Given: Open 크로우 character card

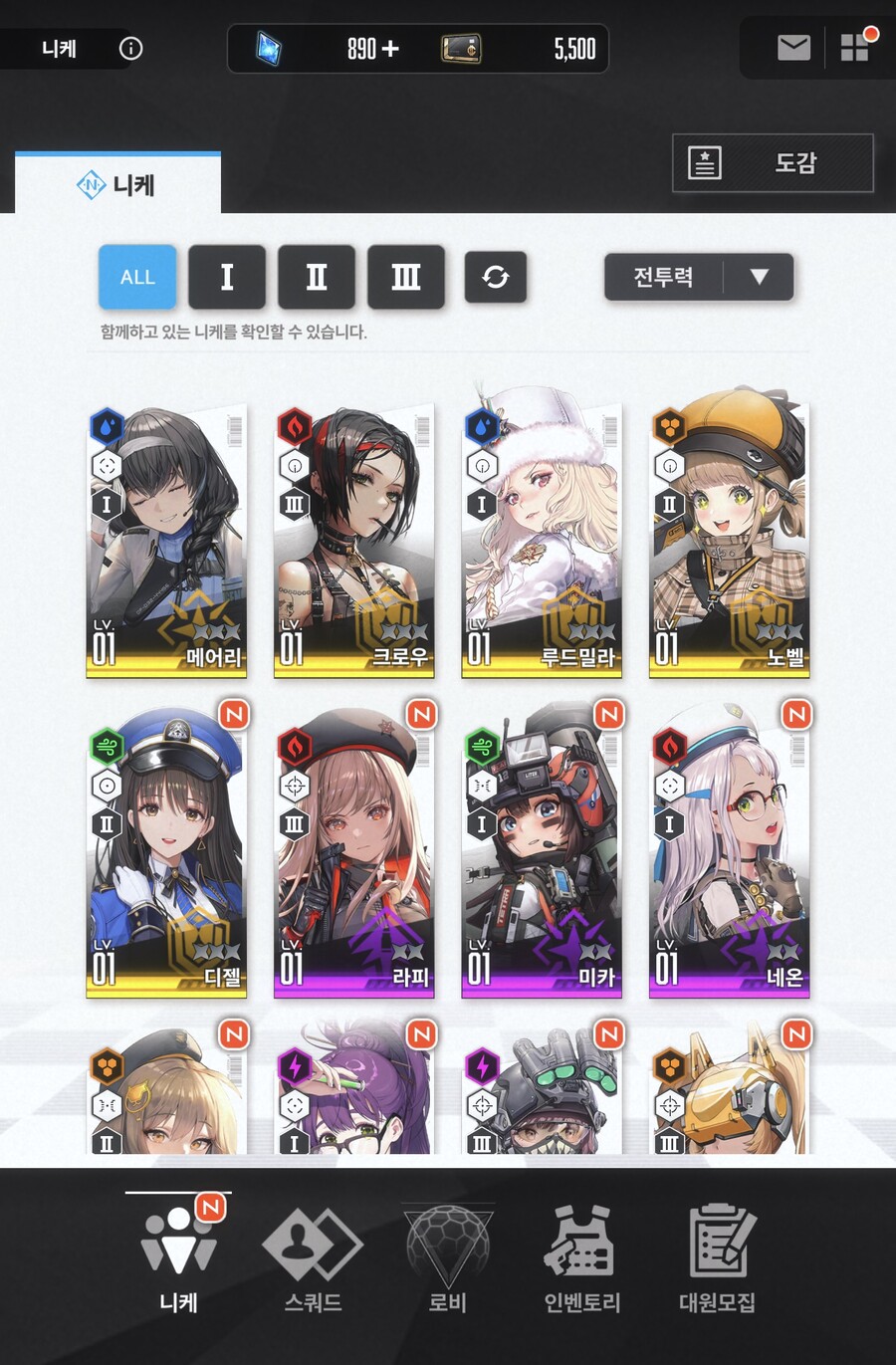Looking at the screenshot, I should pos(353,543).
